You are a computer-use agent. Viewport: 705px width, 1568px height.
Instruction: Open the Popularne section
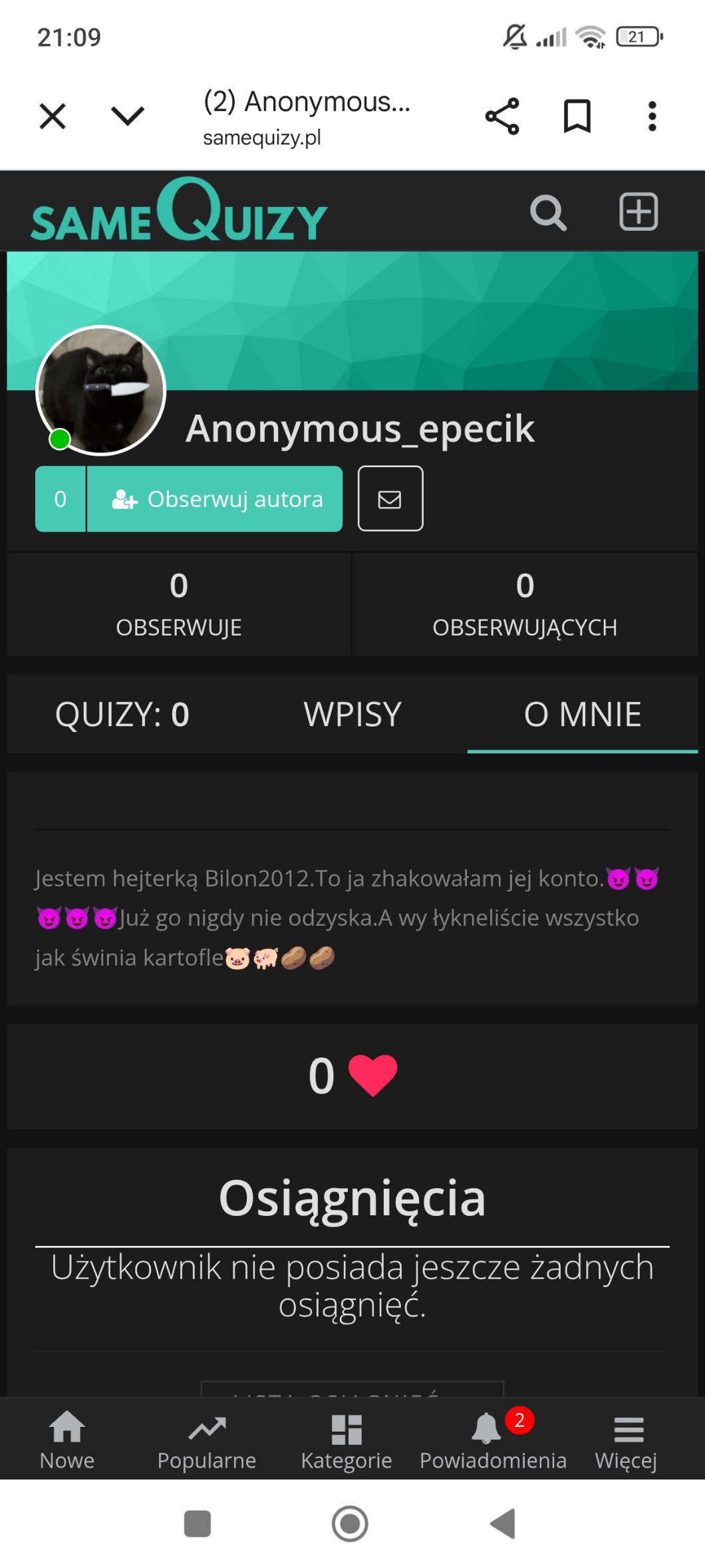207,1440
